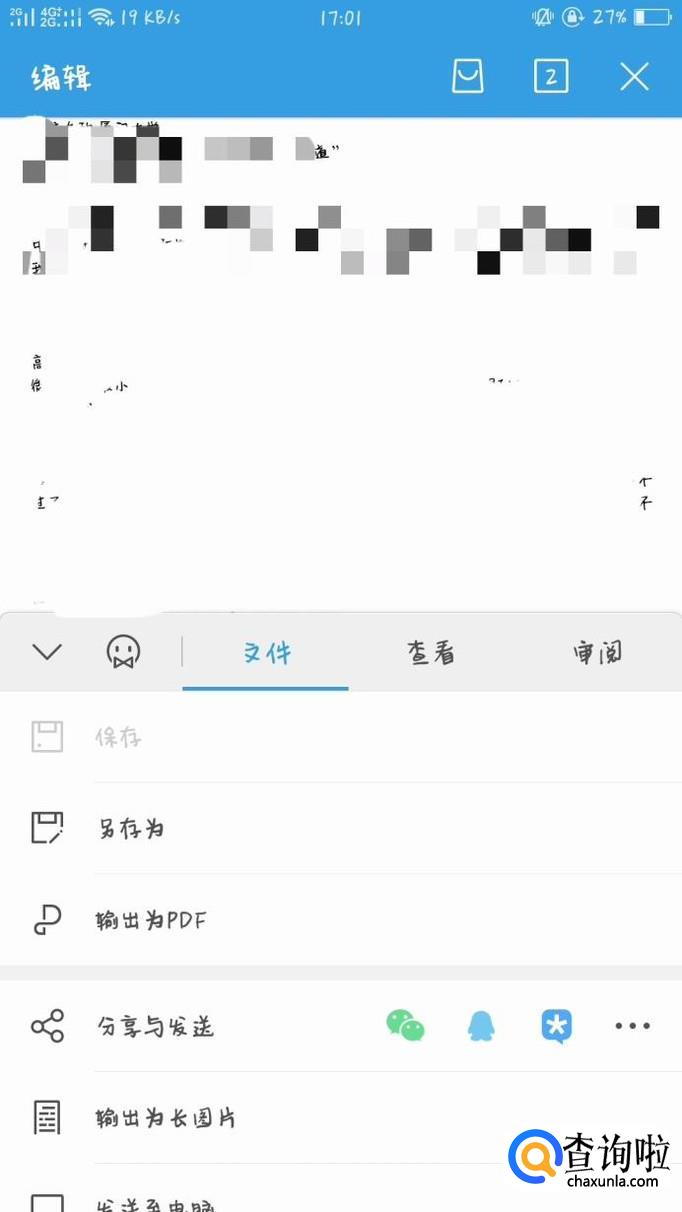Share via the blue star app icon
This screenshot has width=682, height=1212.
[556, 1026]
